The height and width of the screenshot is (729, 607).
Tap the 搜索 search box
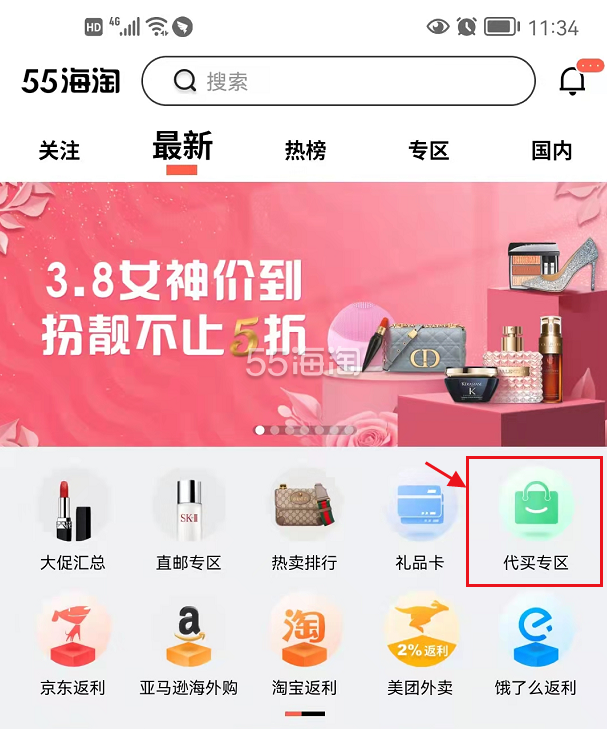[x=338, y=82]
